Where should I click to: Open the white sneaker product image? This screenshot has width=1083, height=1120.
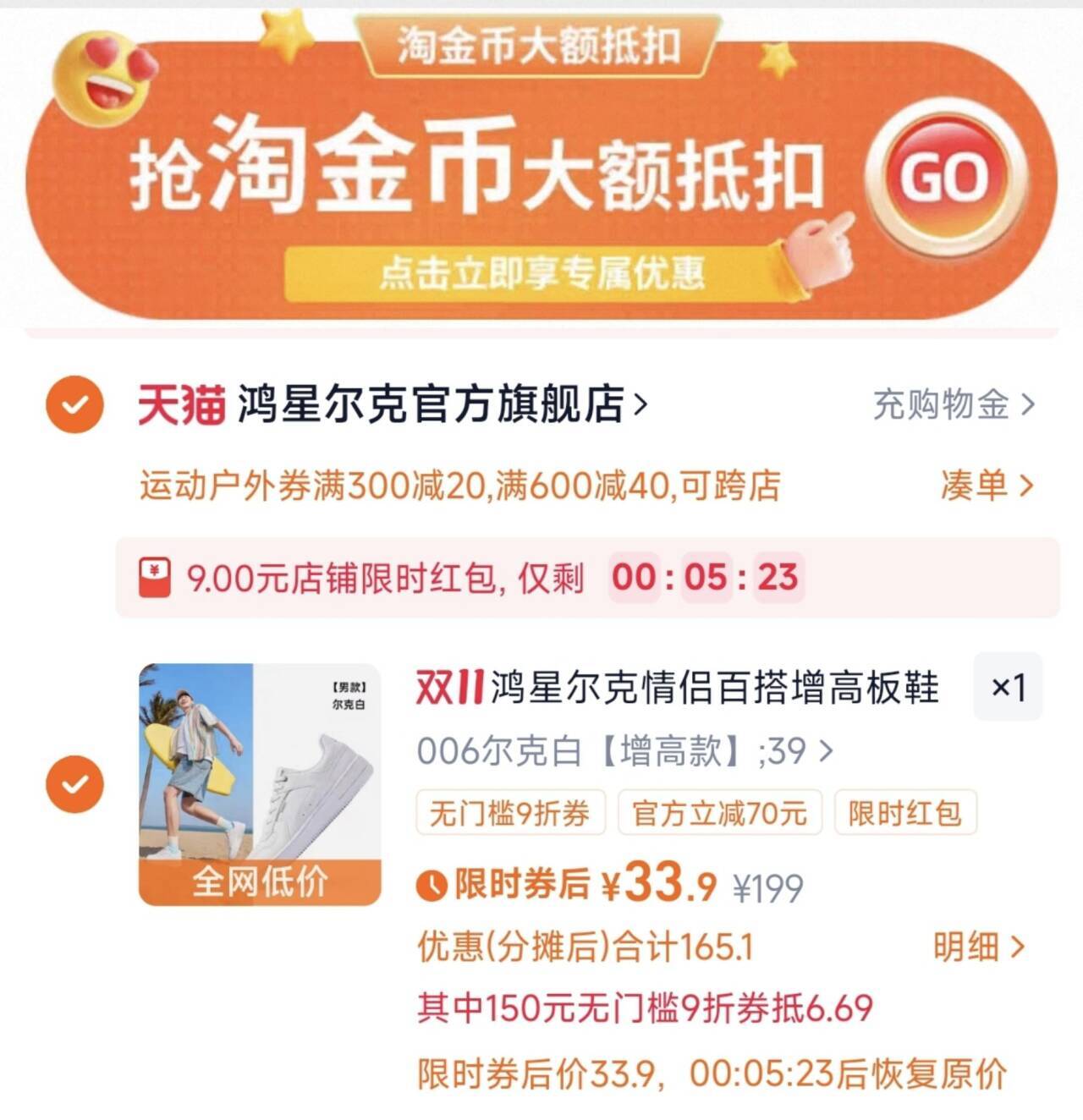tap(260, 784)
